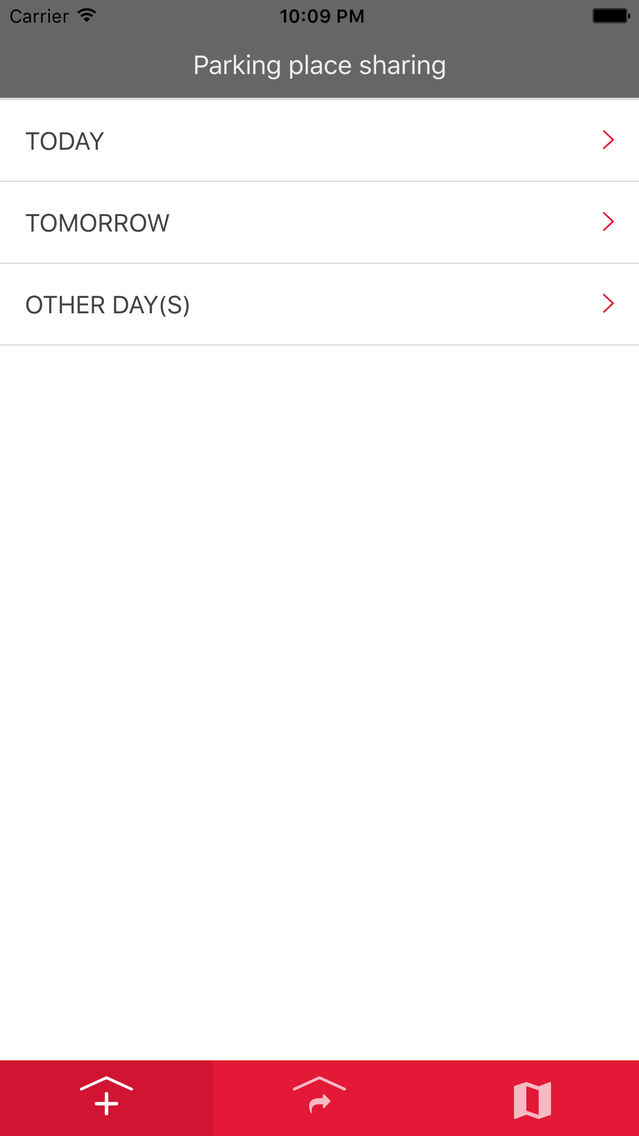The height and width of the screenshot is (1136, 639).
Task: Open the TOMORROW row
Action: (x=320, y=222)
